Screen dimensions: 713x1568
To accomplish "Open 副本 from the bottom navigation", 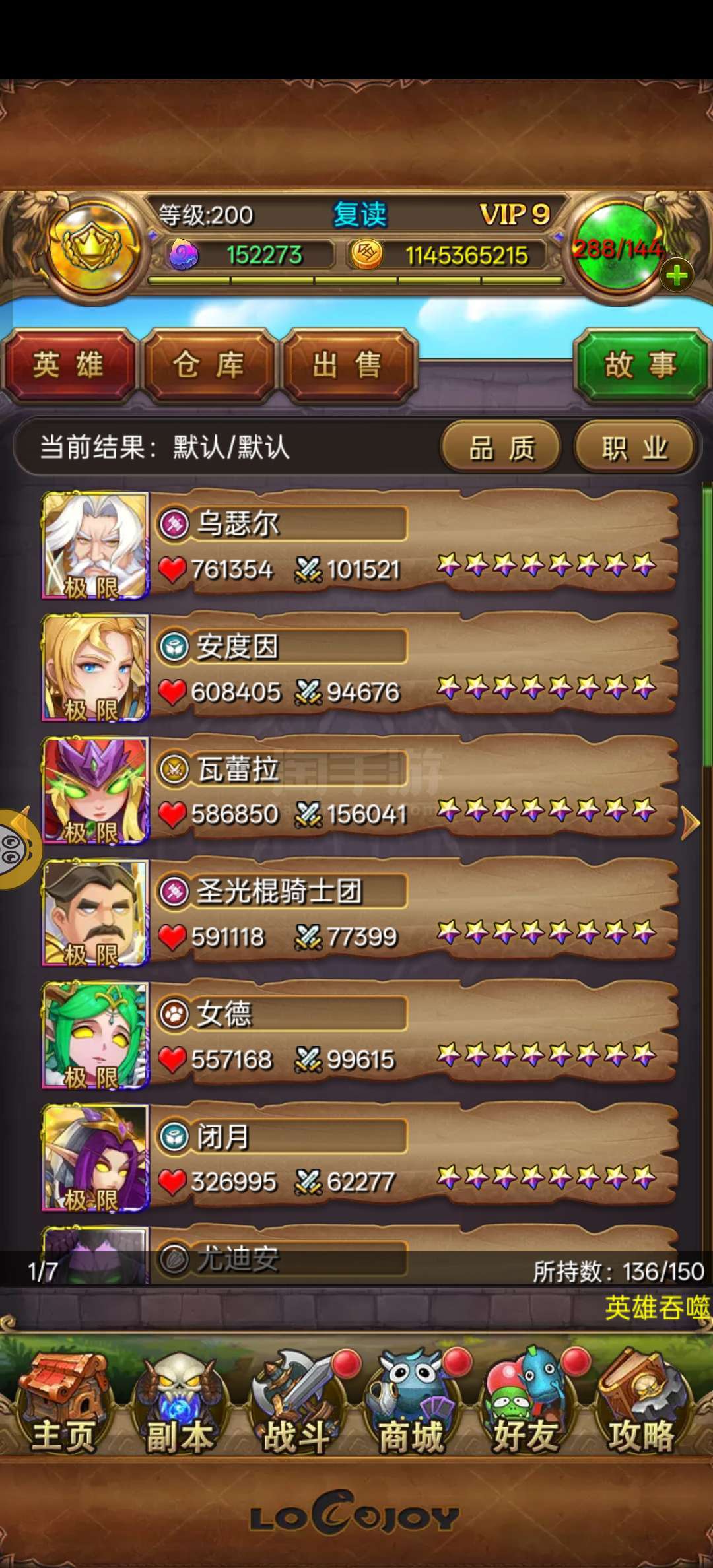I will click(178, 1403).
